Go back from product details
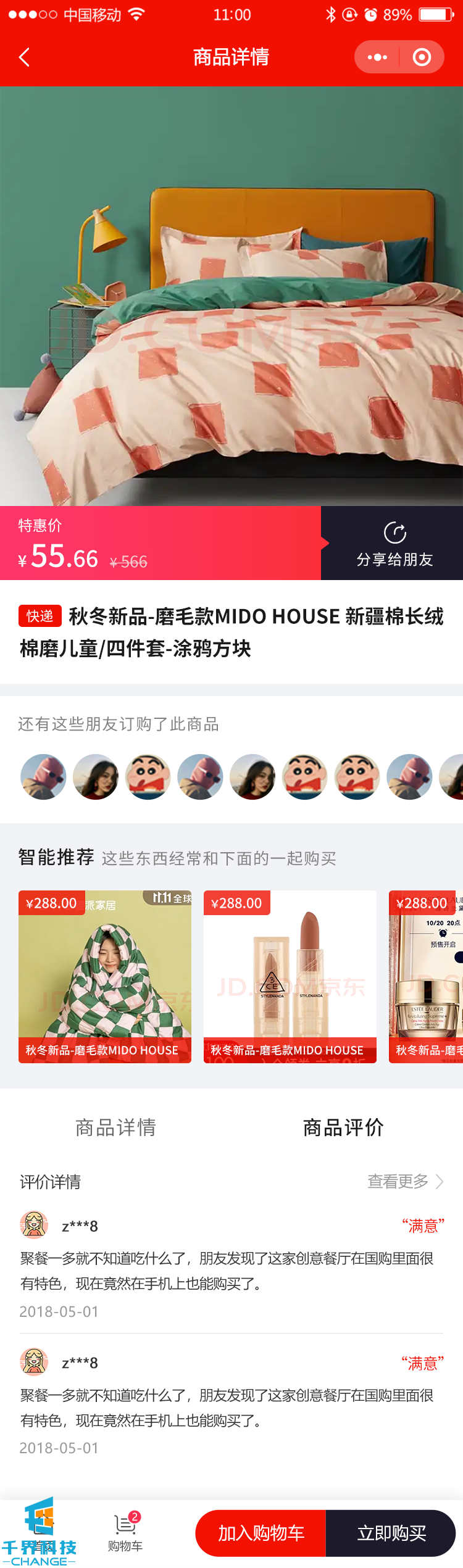The image size is (463, 1568). [x=25, y=57]
